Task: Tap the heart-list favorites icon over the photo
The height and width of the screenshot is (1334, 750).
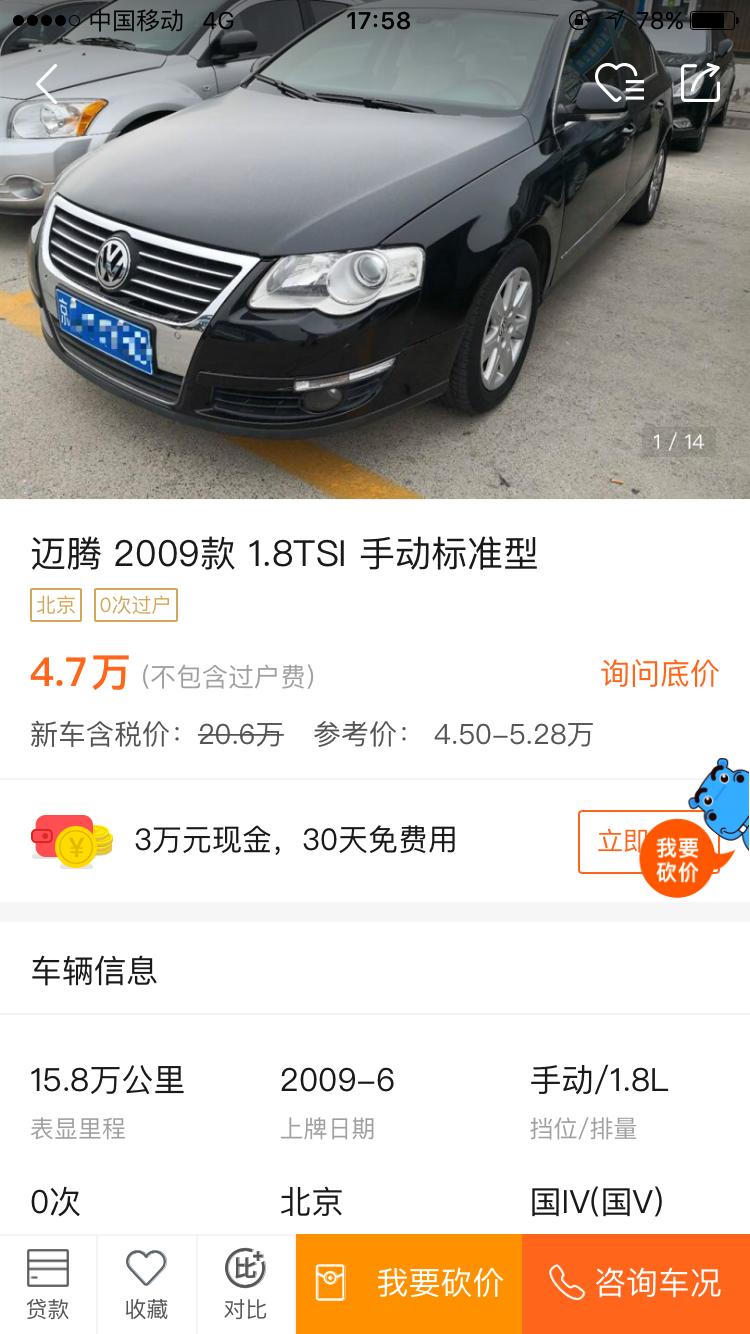Action: click(622, 83)
